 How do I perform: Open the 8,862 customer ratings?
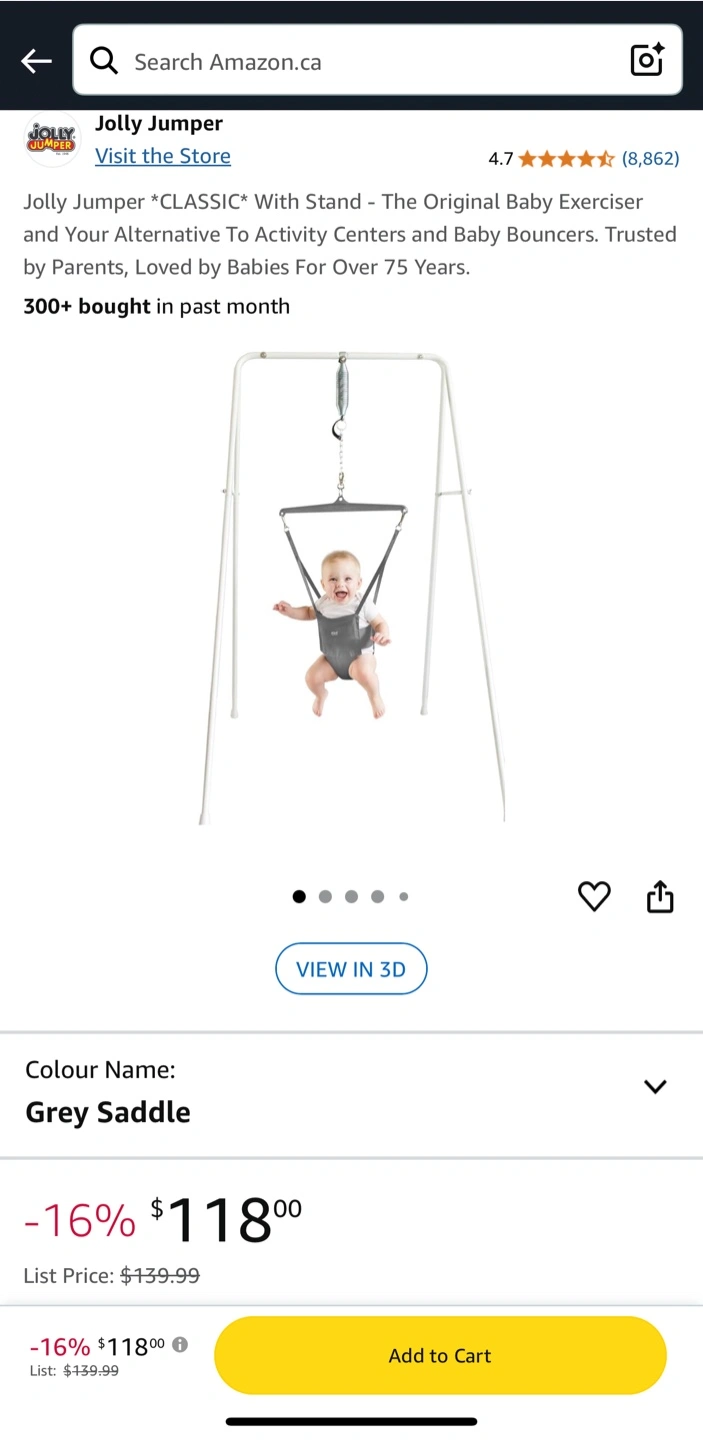coord(650,158)
